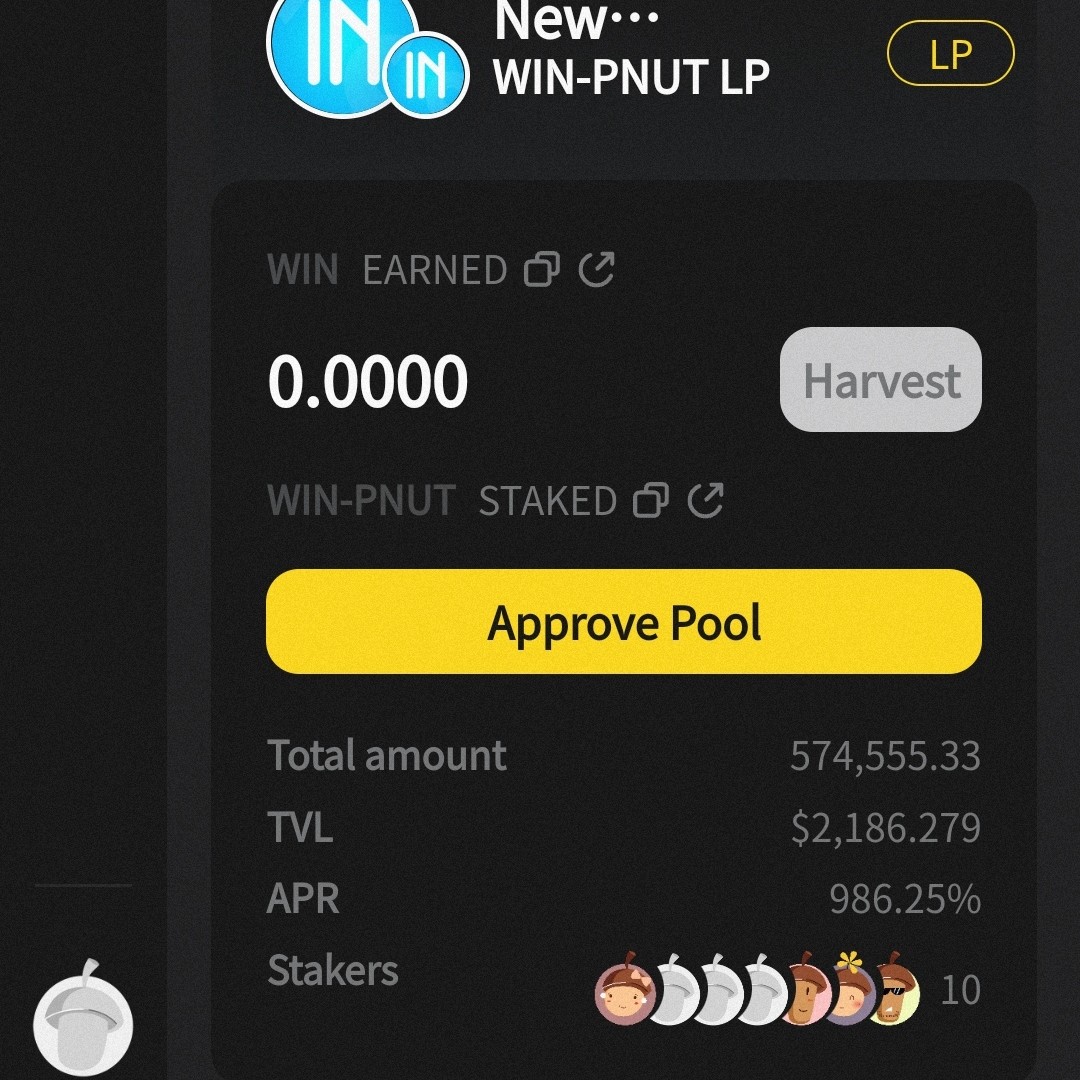Open the WIN earned external link
The width and height of the screenshot is (1080, 1080).
coord(597,270)
